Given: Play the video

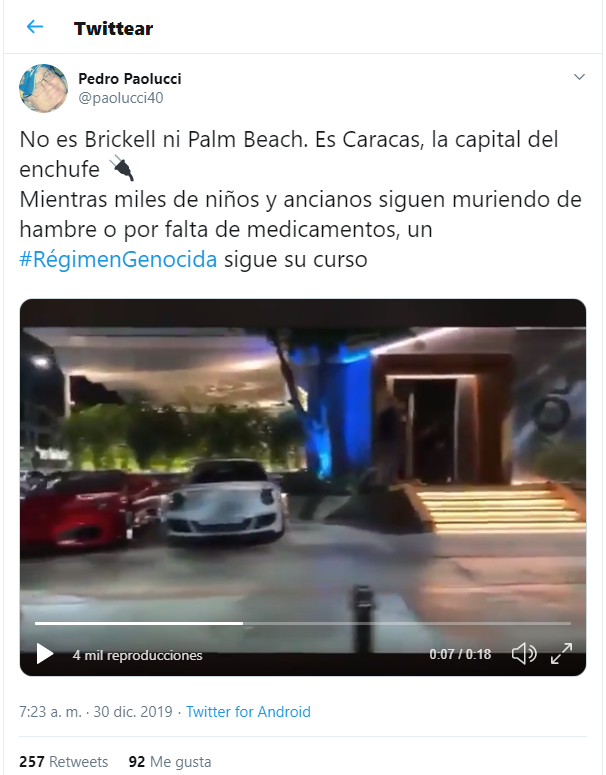Looking at the screenshot, I should click(x=44, y=654).
